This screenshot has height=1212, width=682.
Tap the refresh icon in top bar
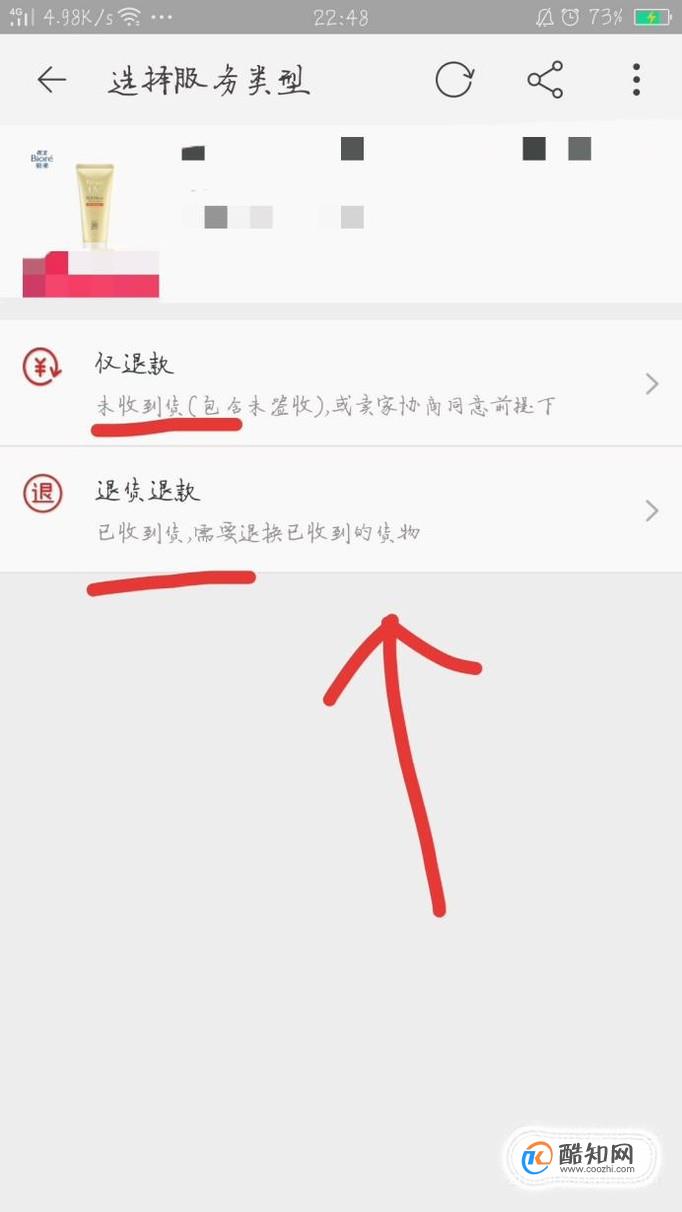pyautogui.click(x=453, y=80)
